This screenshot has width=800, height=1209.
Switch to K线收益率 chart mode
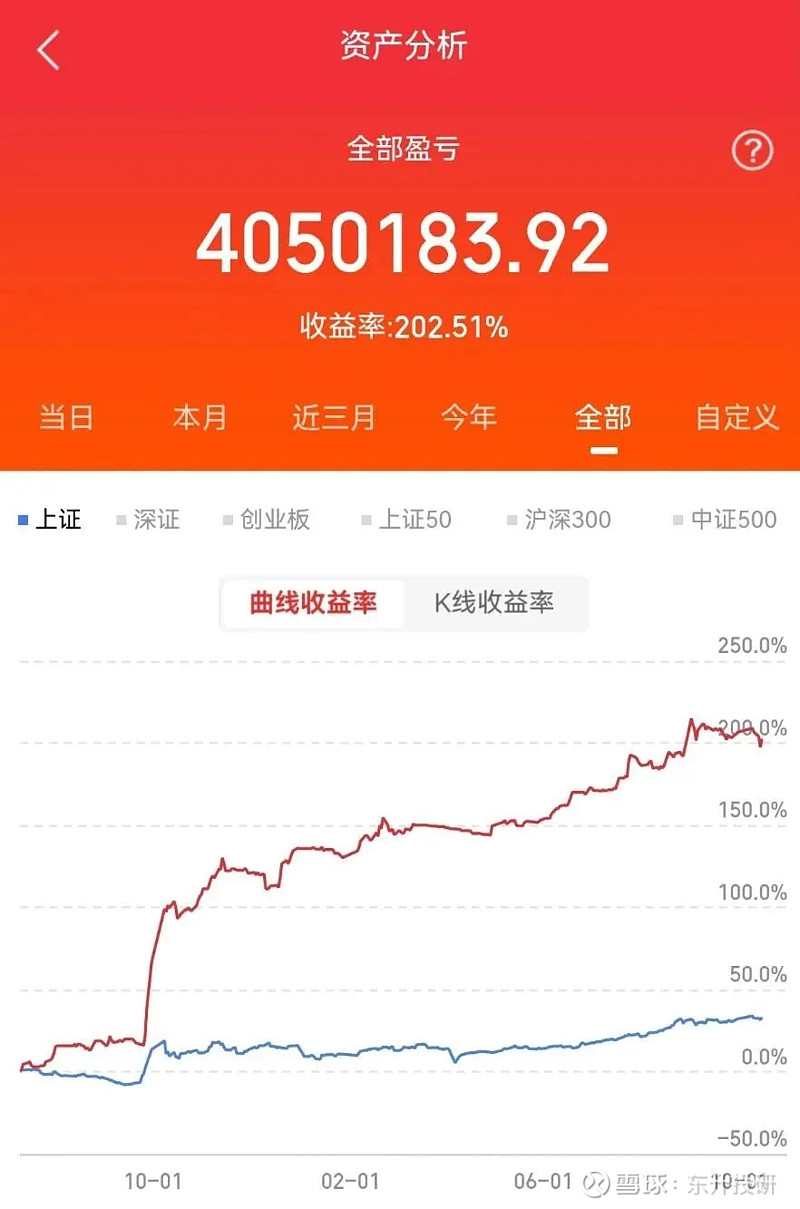point(496,603)
